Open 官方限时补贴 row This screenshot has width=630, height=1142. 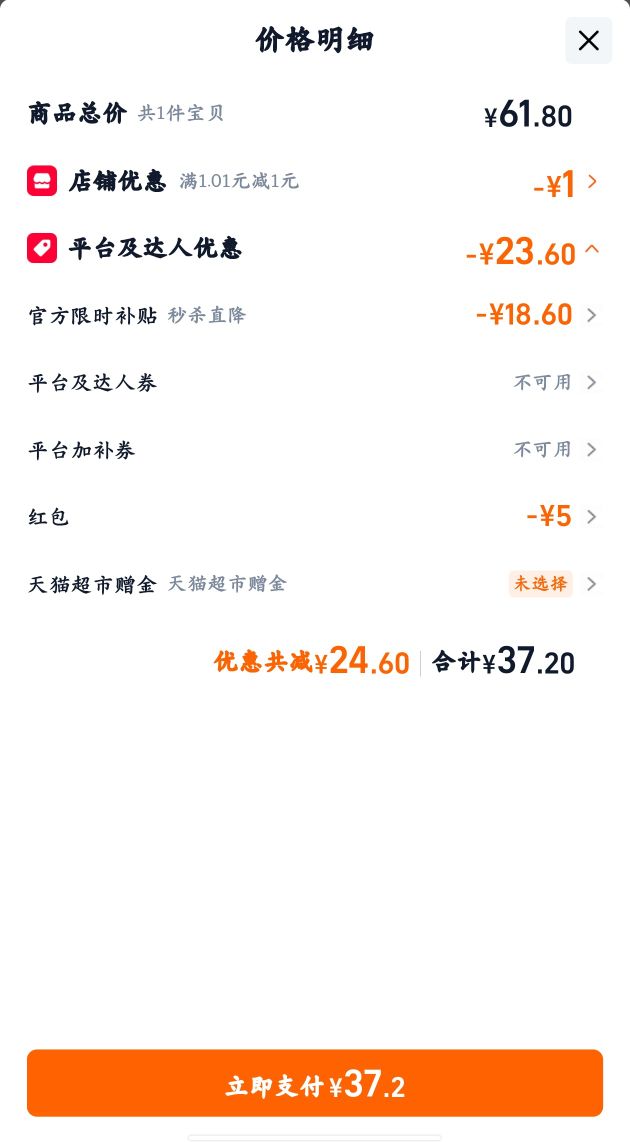coord(315,315)
